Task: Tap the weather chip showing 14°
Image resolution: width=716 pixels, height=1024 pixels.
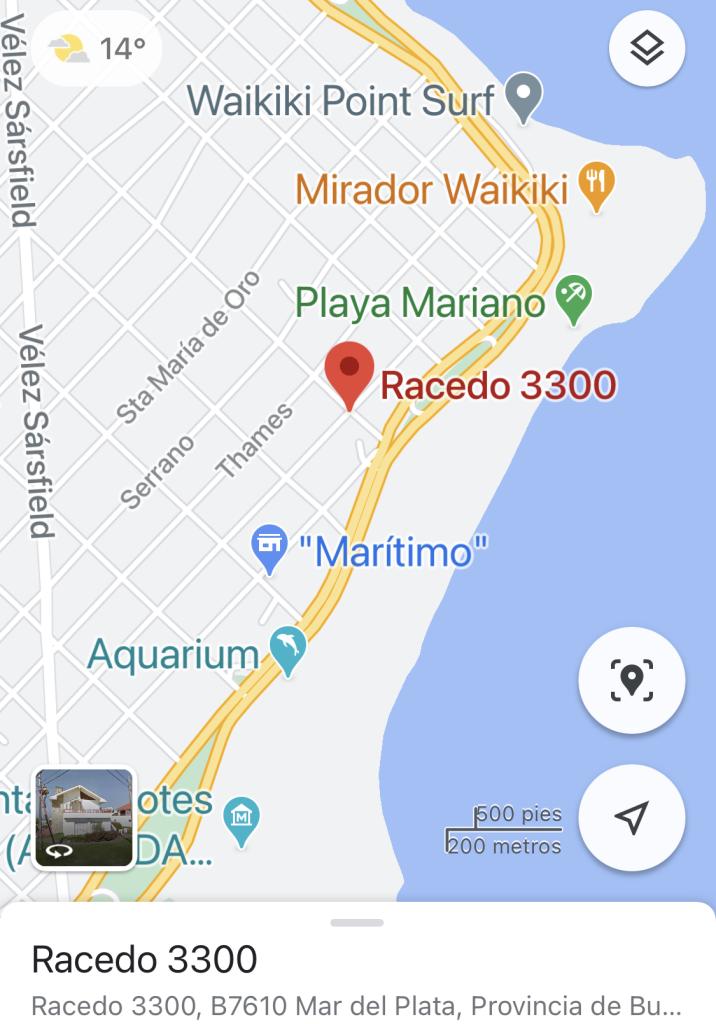Action: point(98,48)
